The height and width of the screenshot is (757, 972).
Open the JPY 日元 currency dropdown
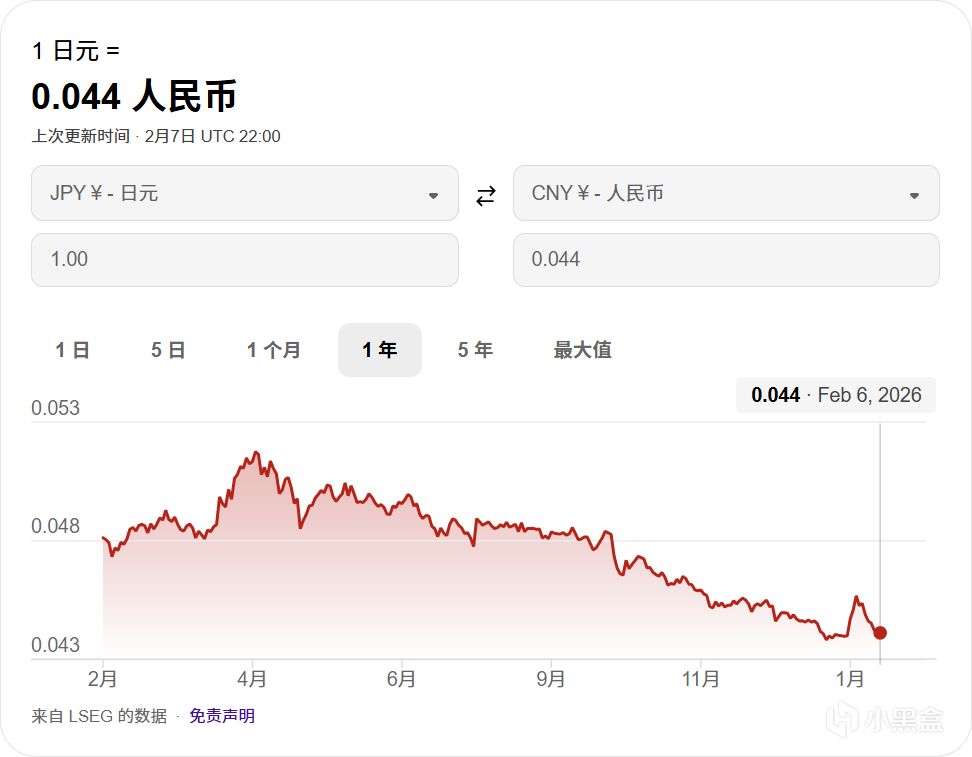(244, 193)
